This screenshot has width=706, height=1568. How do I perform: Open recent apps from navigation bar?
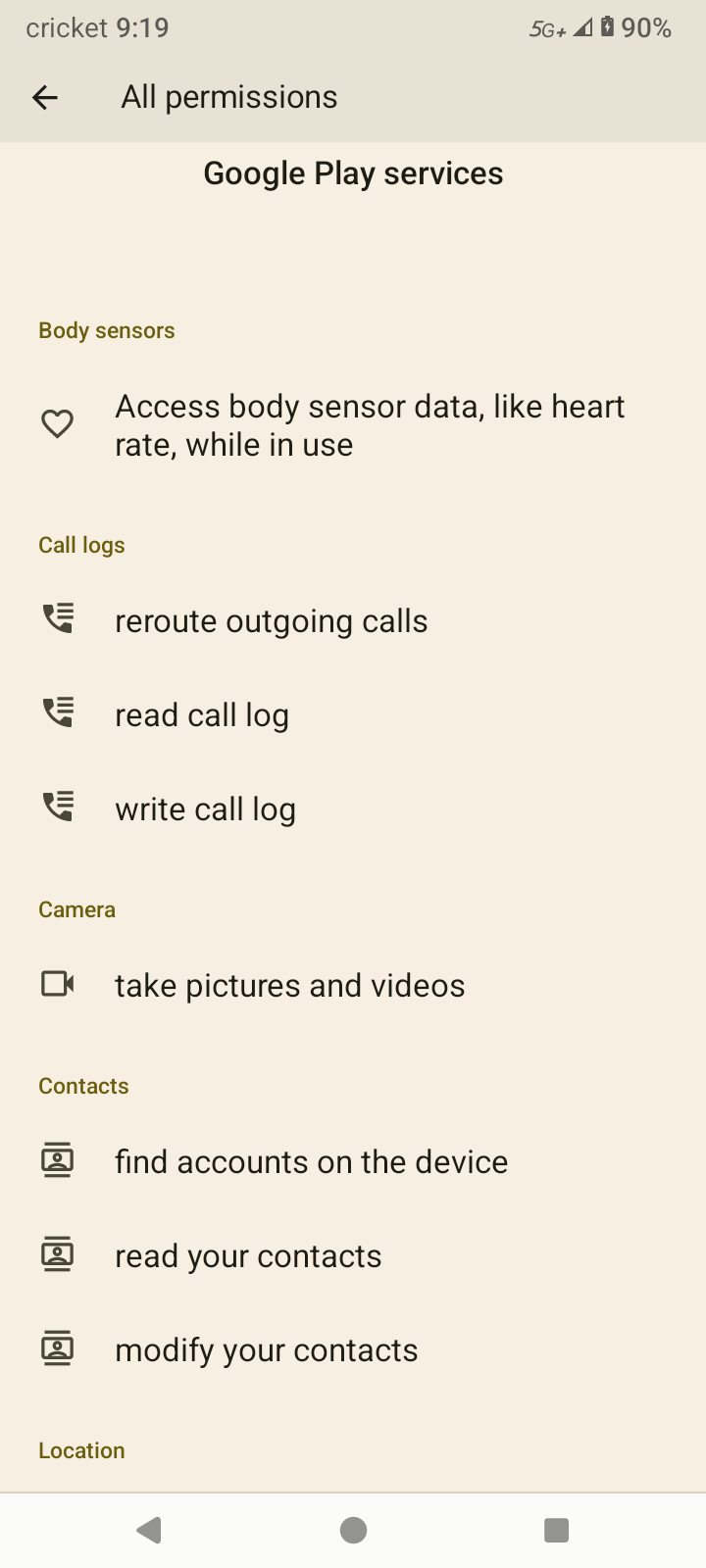pos(556,1530)
